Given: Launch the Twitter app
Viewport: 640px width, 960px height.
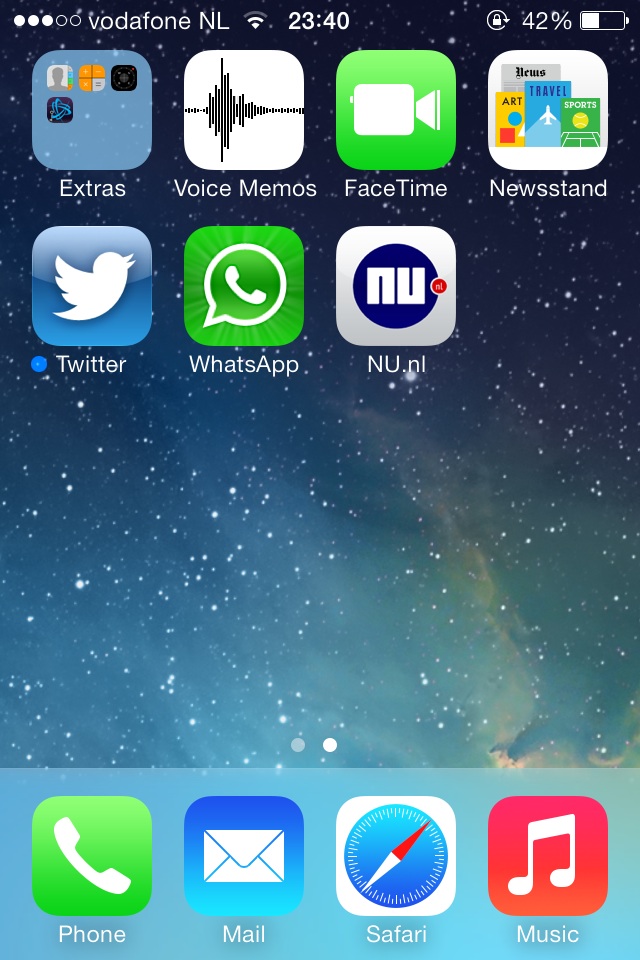Looking at the screenshot, I should coord(92,286).
